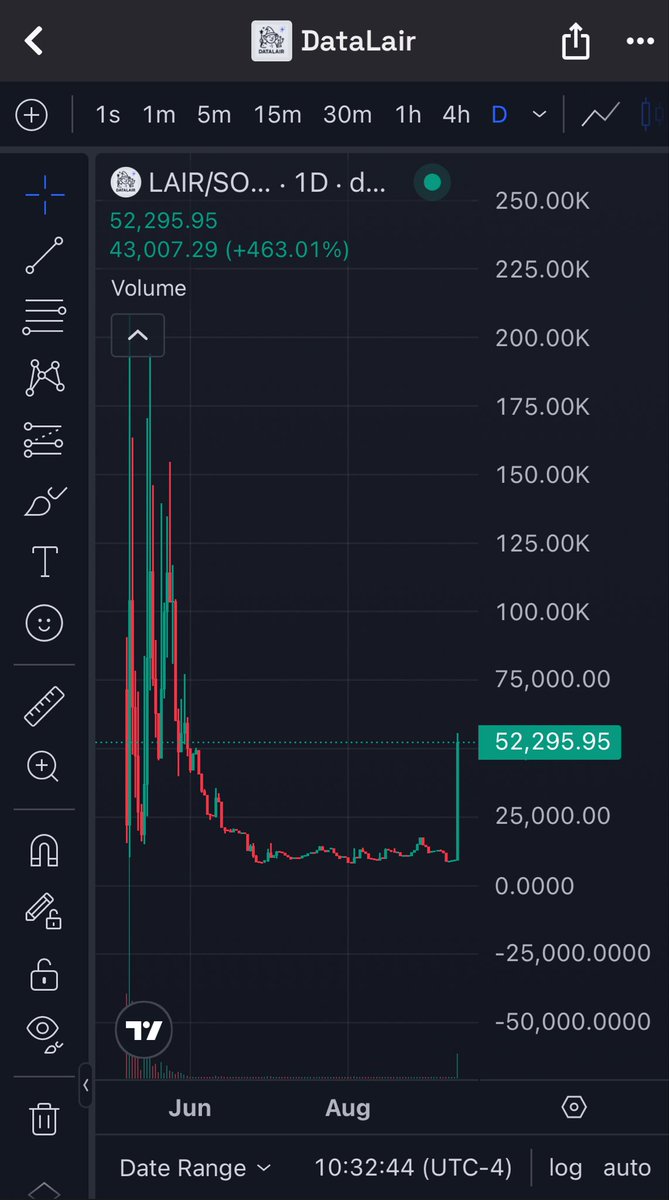Toggle the log scale
The image size is (669, 1200).
566,1167
